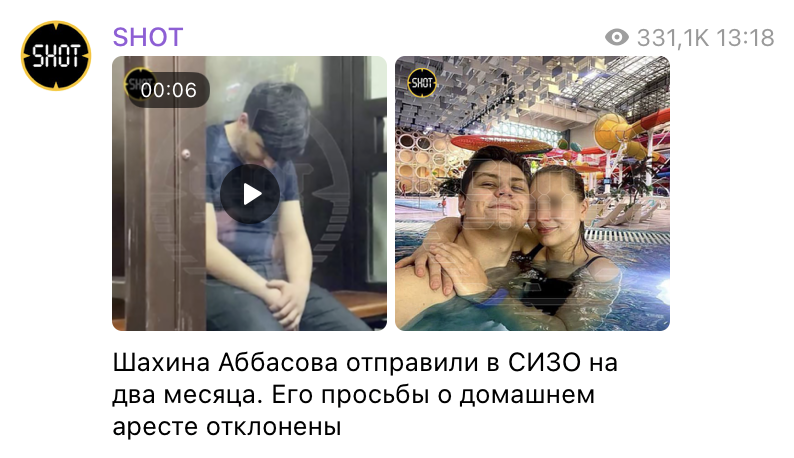Open the water park photo
794x458 pixels.
coord(532,193)
